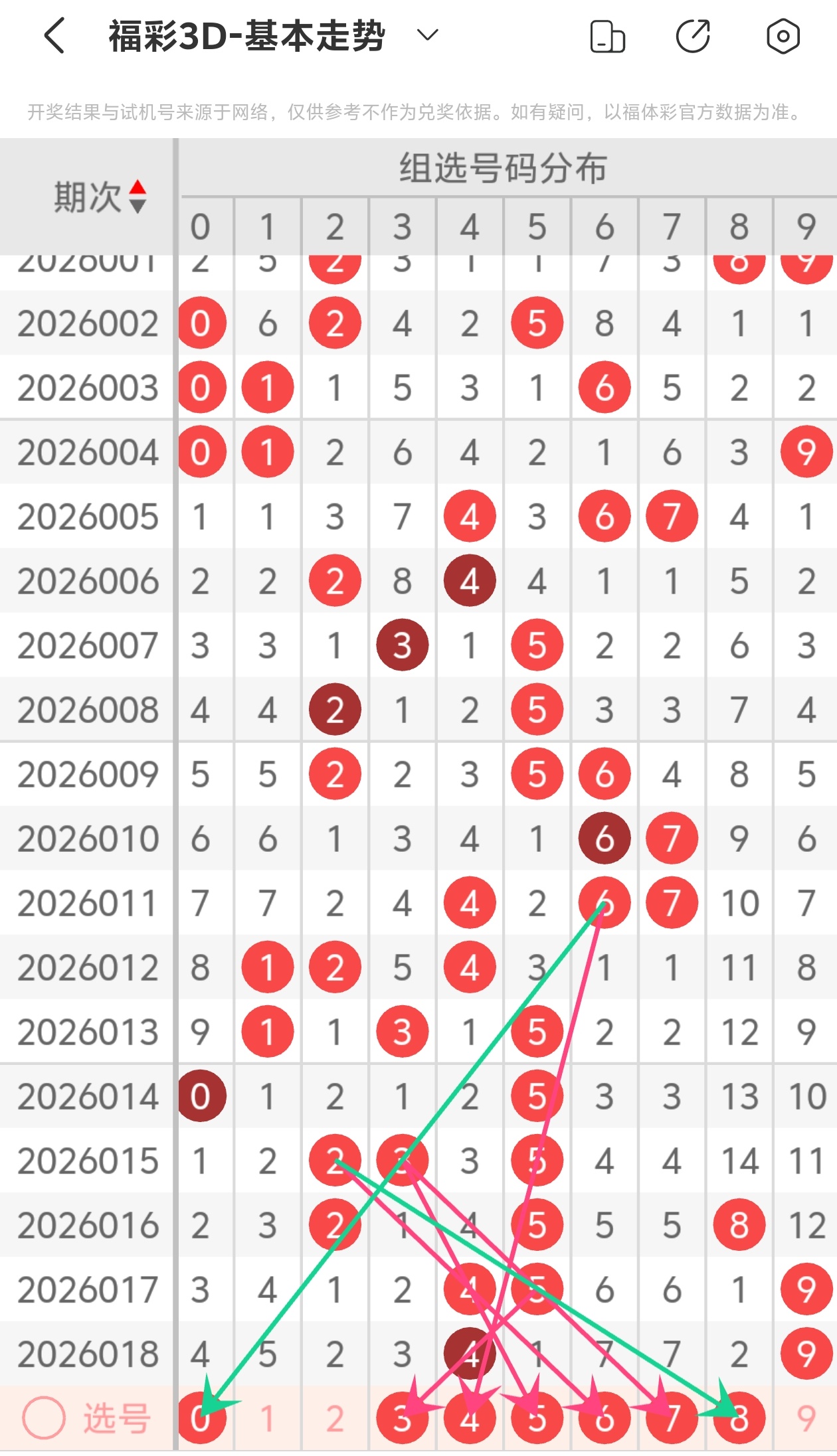Screen dimensions: 837x1456
Task: Deselect number 0 in 选号 row
Action: [201, 1419]
